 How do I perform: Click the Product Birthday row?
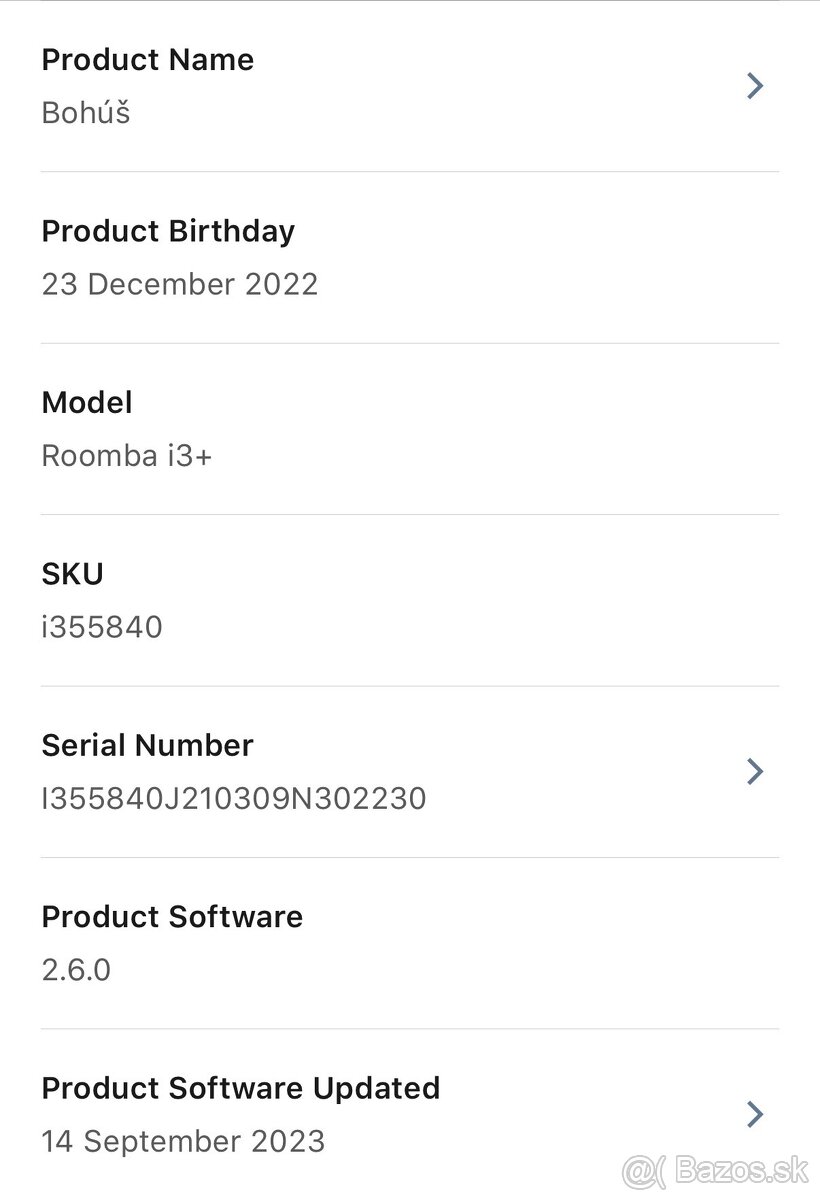tap(400, 258)
